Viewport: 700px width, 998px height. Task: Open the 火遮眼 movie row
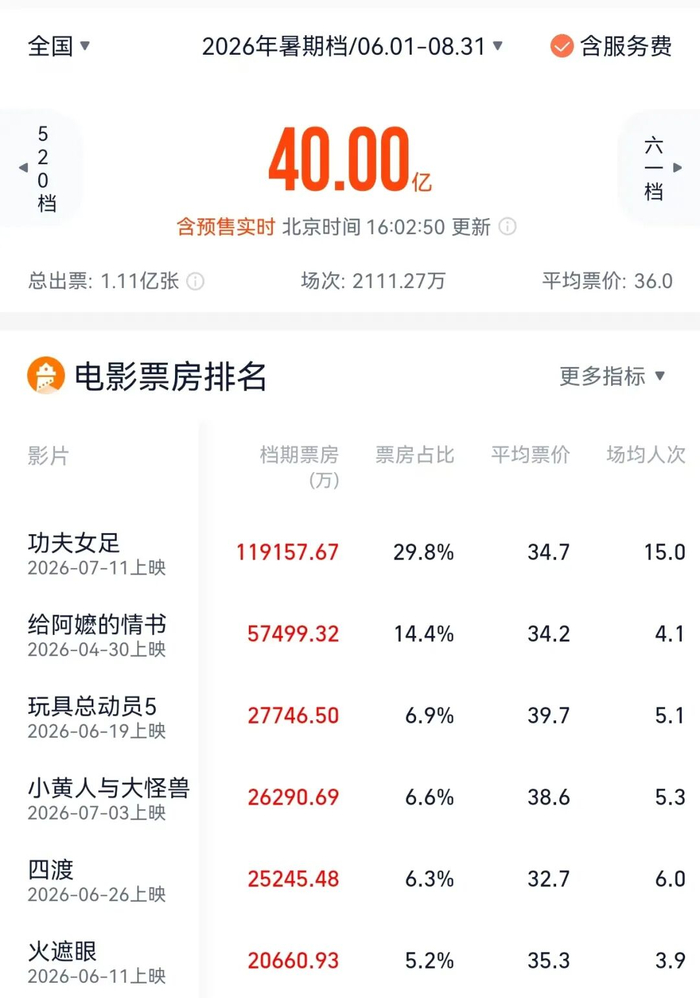350,960
